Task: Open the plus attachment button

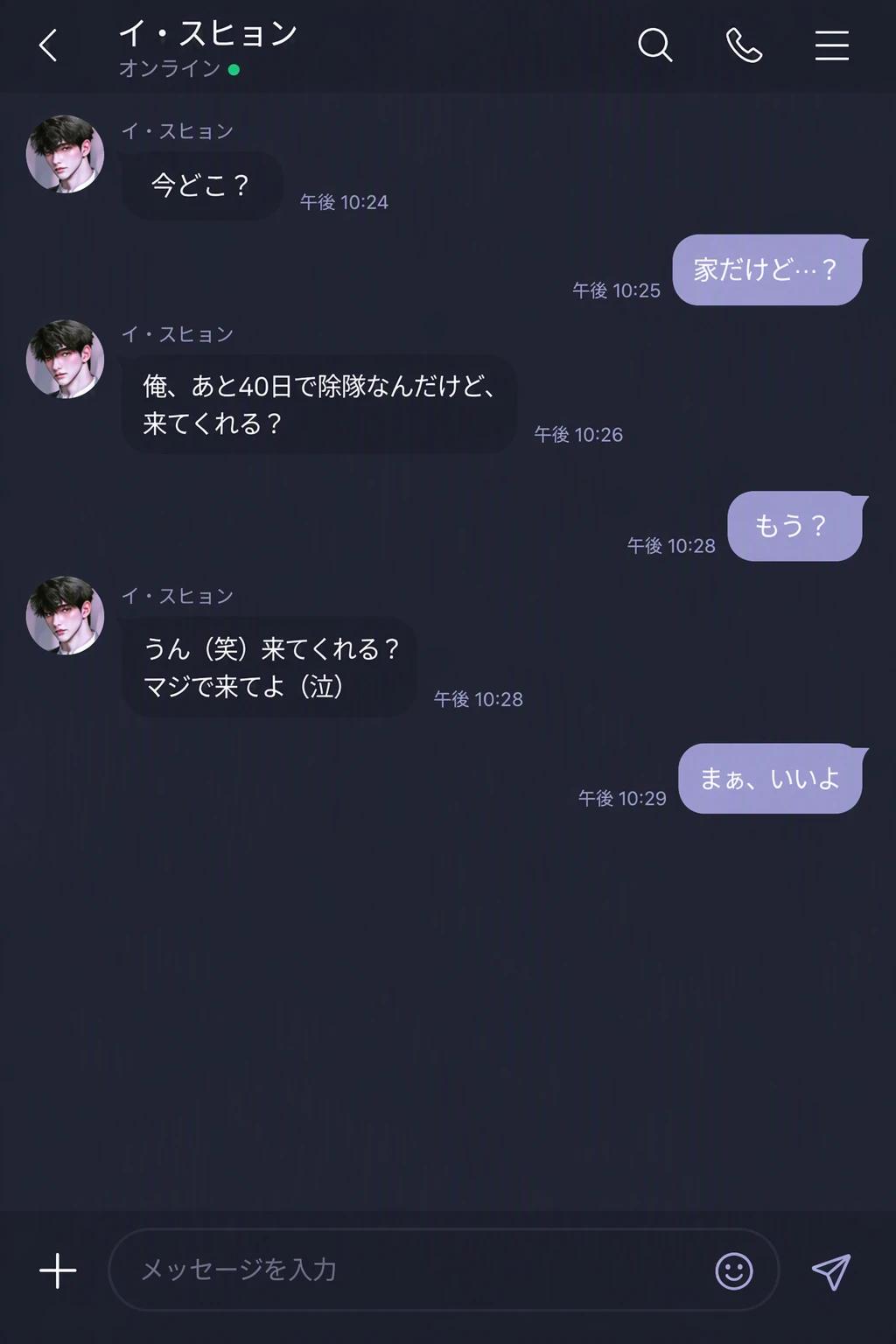Action: coord(58,1270)
